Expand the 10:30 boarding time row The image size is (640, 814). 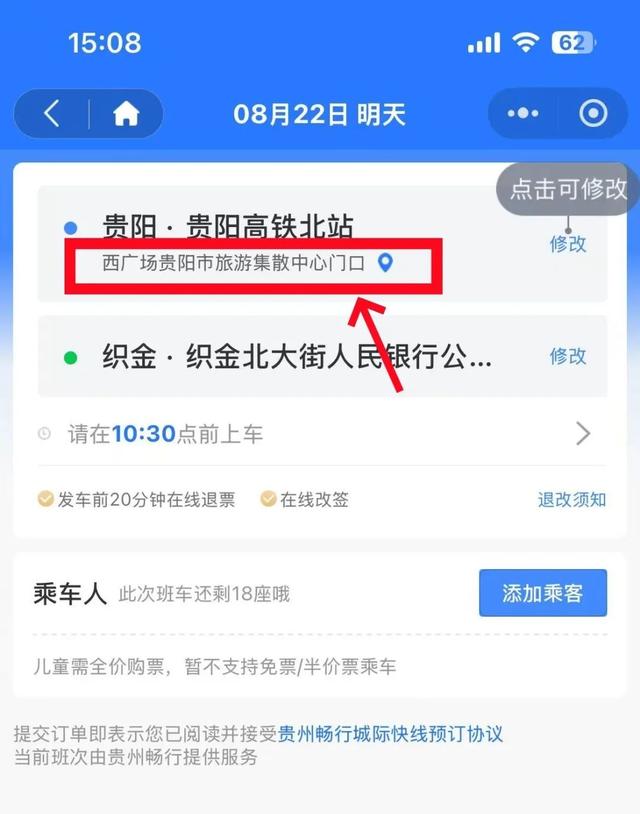[x=583, y=433]
